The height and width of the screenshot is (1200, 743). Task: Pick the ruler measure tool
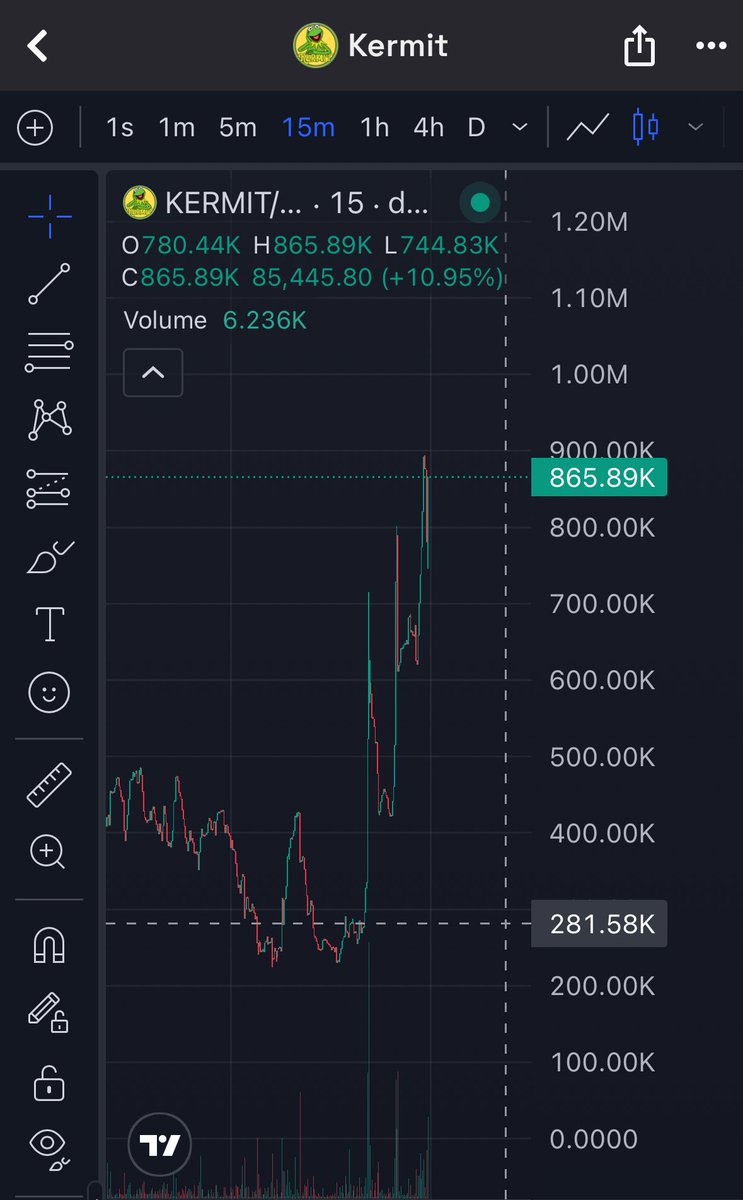(x=49, y=785)
